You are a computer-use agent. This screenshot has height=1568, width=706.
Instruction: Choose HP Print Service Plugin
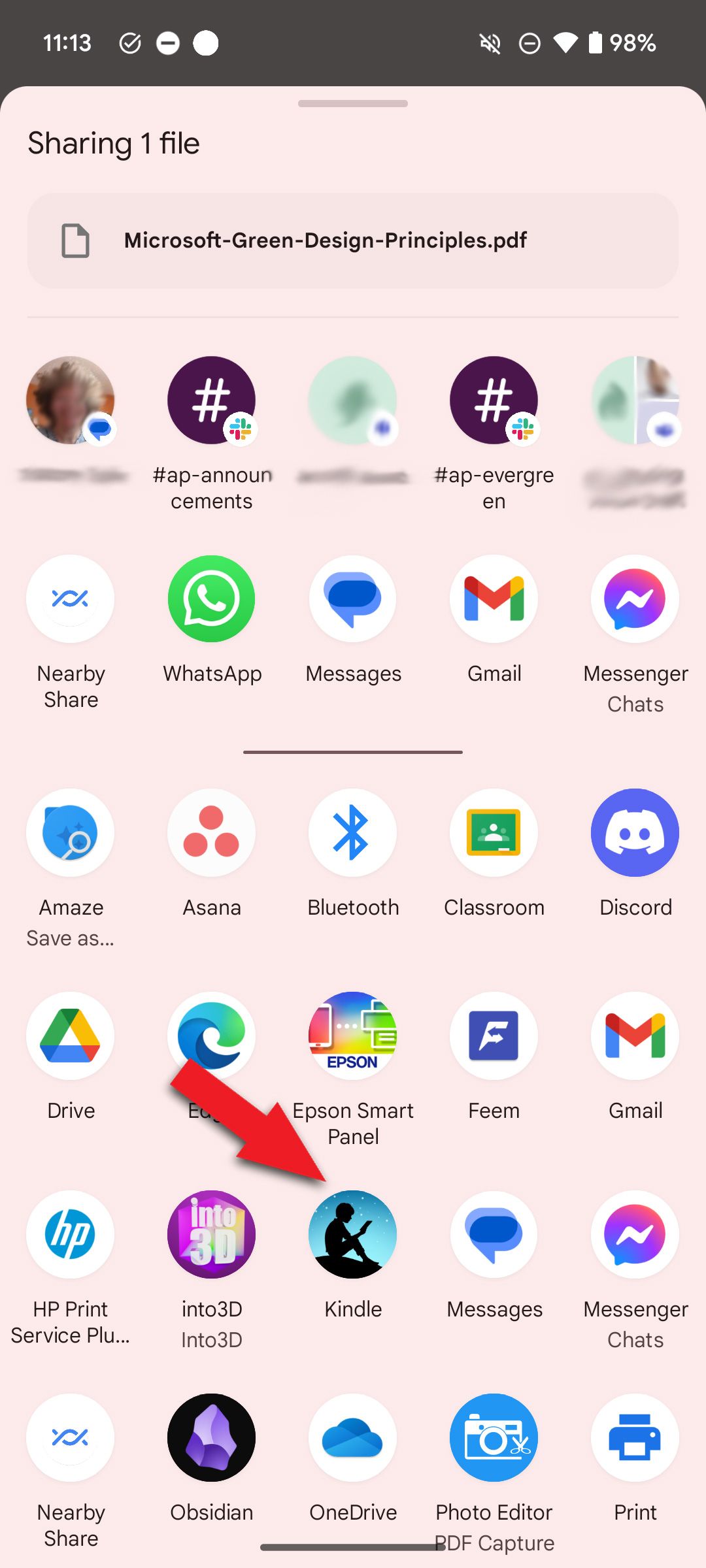pos(70,1235)
